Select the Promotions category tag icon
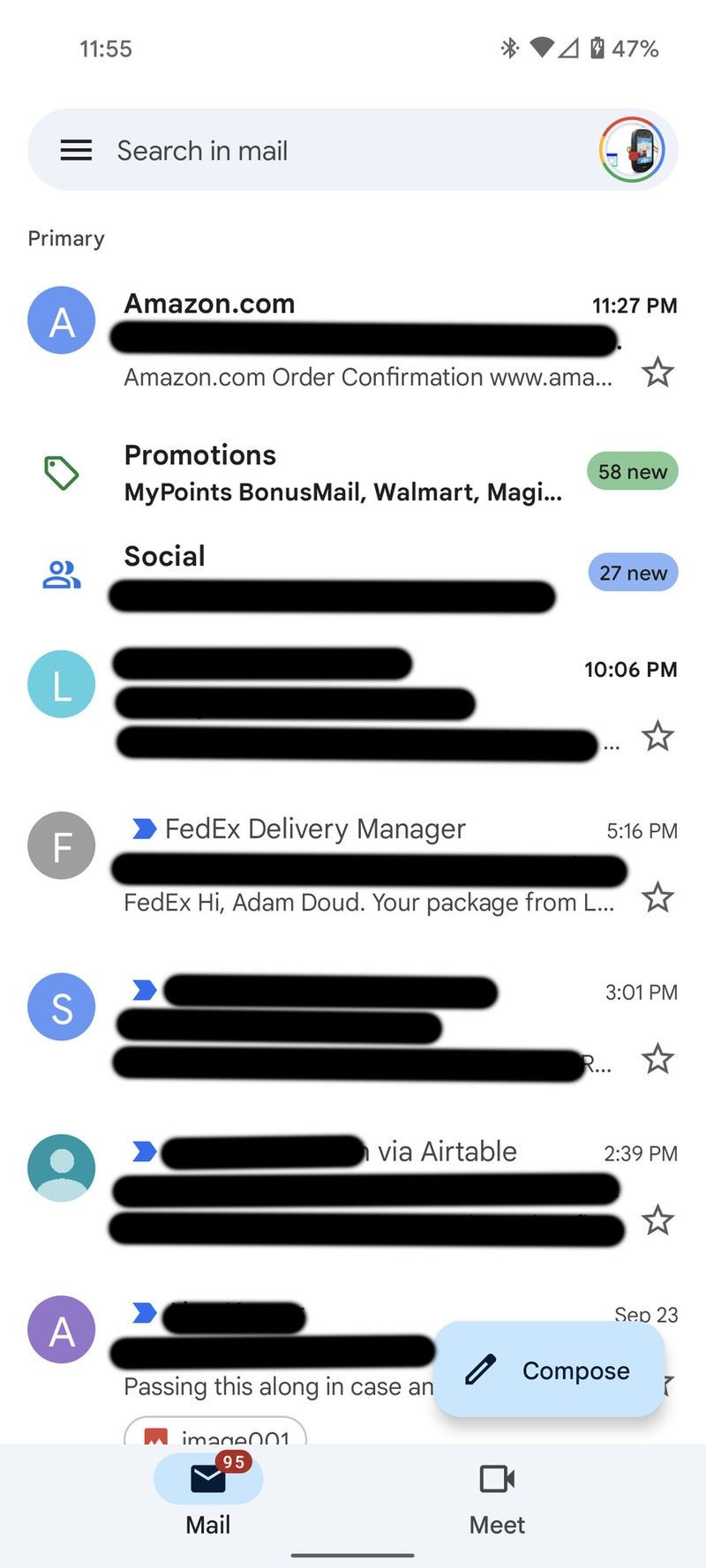This screenshot has width=706, height=1568. pos(60,473)
